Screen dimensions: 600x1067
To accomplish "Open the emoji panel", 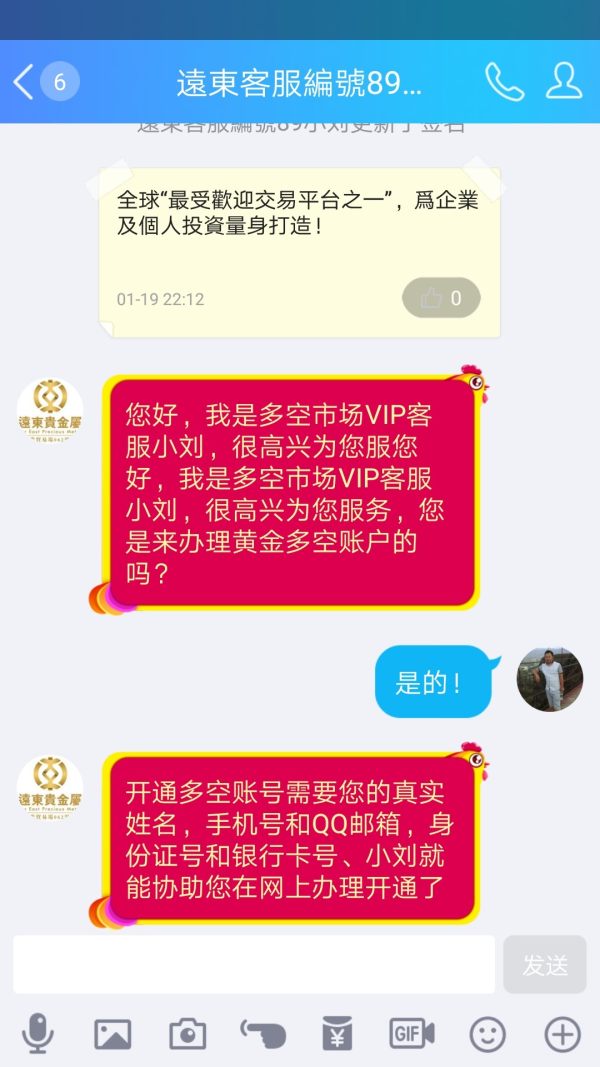I will (x=488, y=1033).
